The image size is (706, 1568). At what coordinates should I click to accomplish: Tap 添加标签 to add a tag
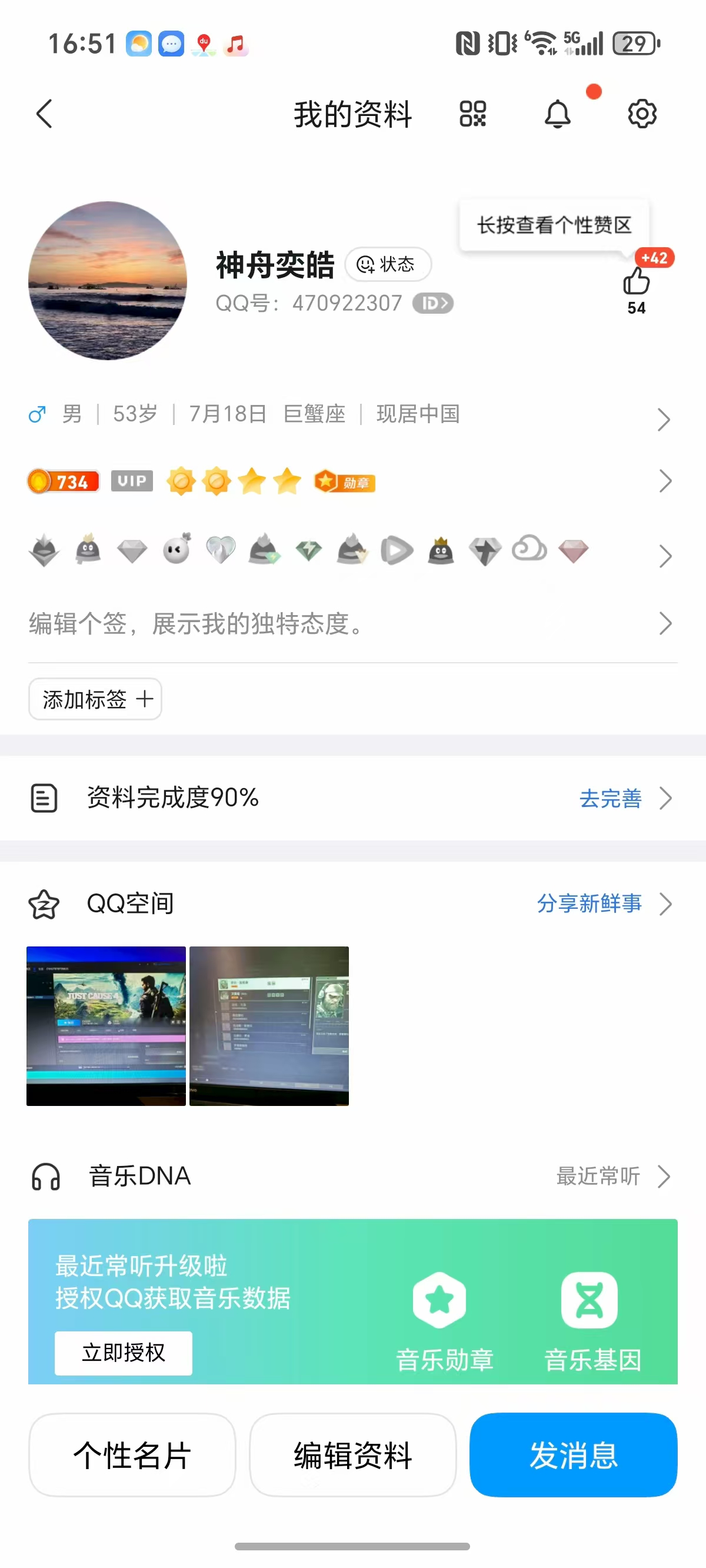95,699
